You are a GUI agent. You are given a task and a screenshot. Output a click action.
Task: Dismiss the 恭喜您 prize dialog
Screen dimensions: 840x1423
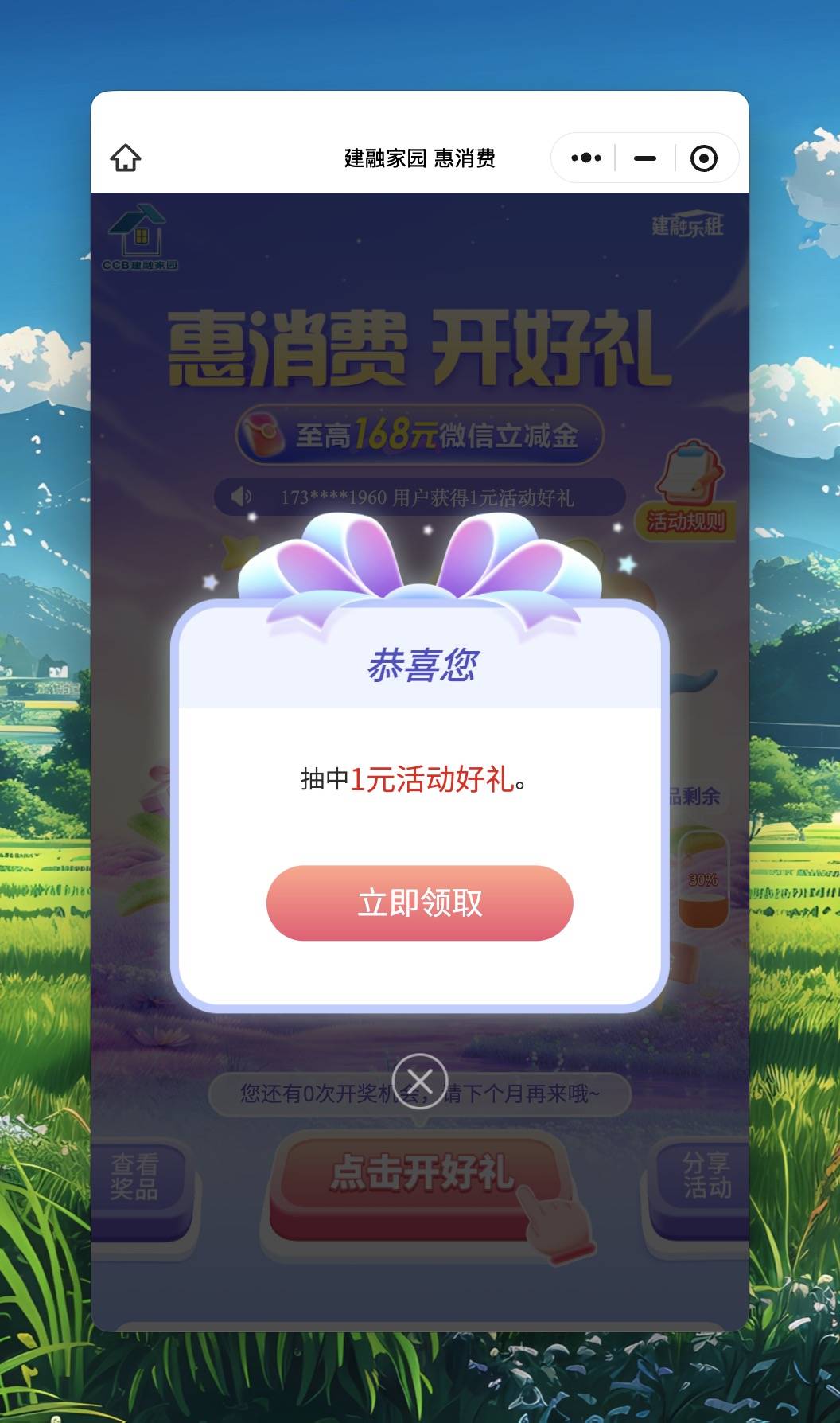click(419, 1081)
